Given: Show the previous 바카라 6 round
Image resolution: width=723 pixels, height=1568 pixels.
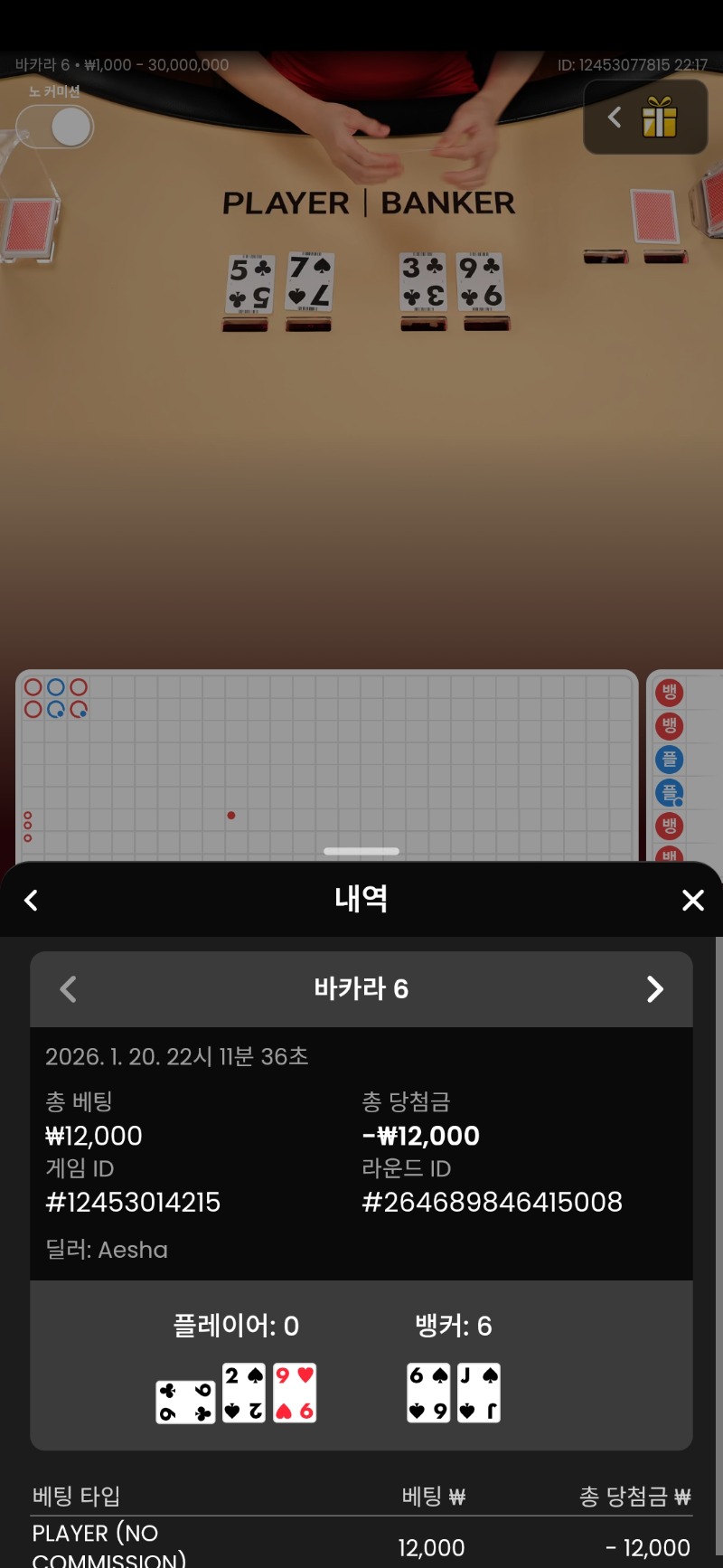Looking at the screenshot, I should tap(68, 989).
